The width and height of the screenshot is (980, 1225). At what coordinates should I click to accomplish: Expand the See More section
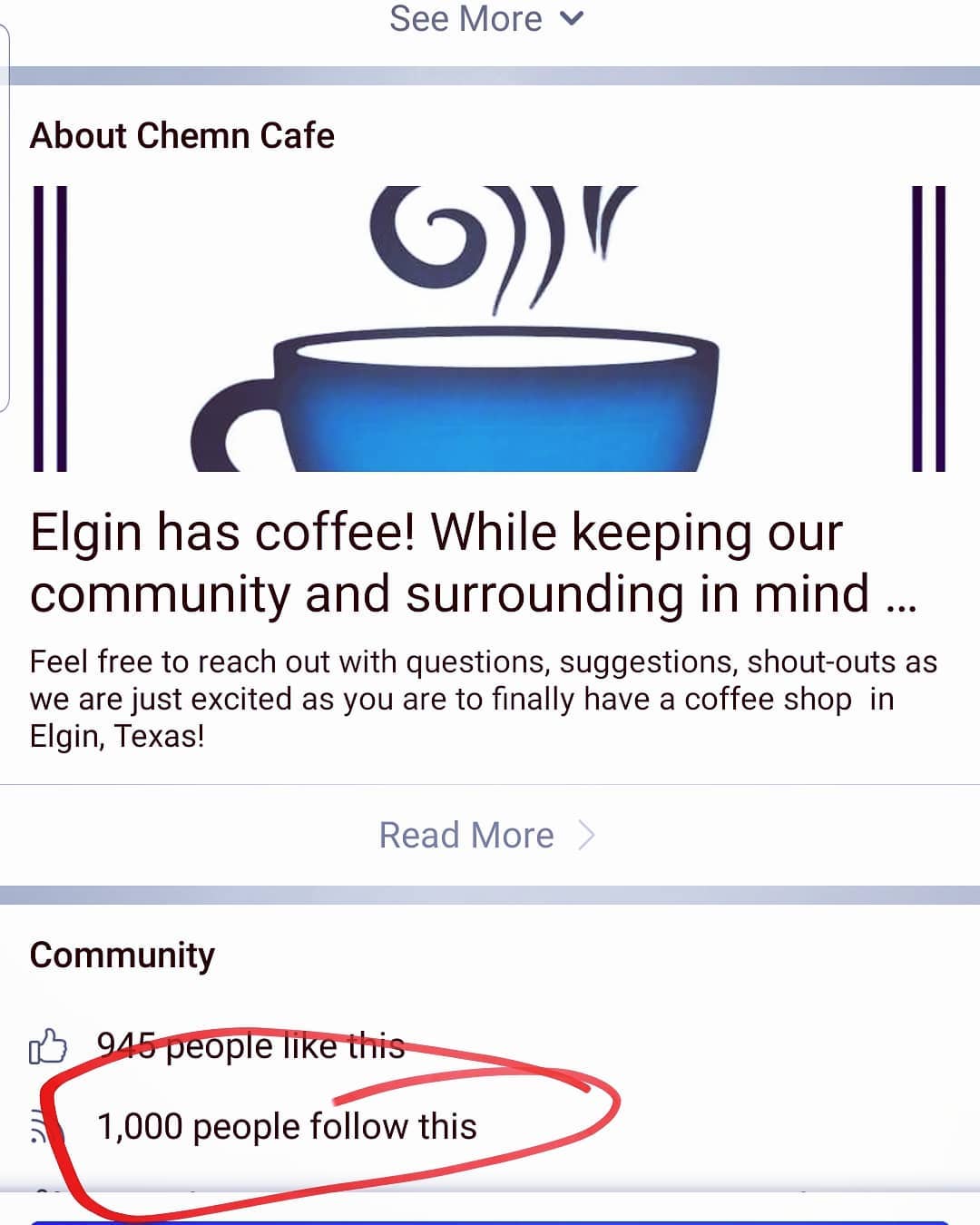[485, 18]
